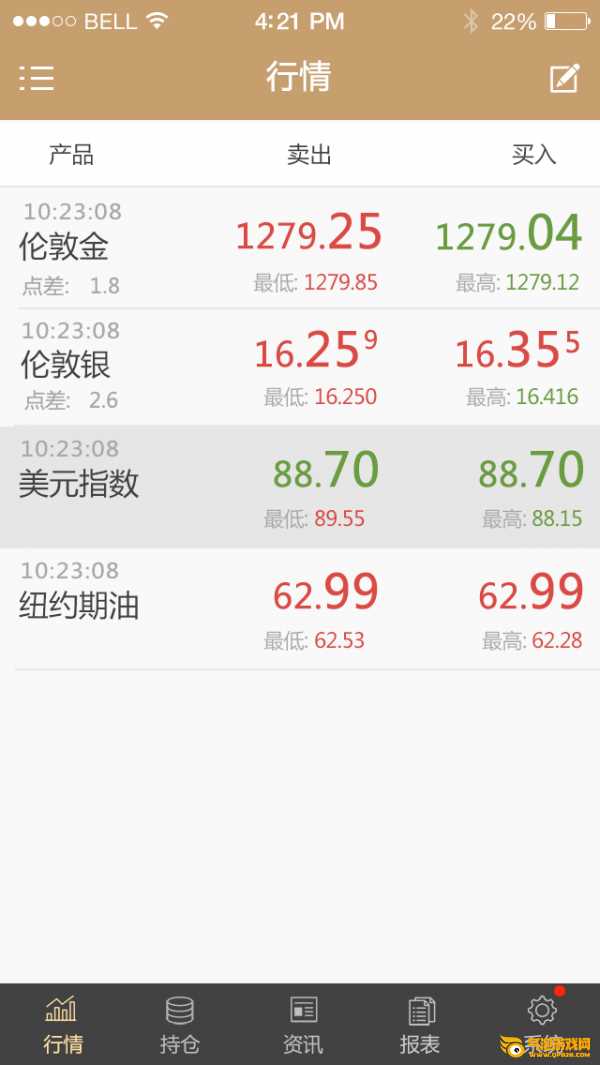The width and height of the screenshot is (600, 1065).
Task: Switch to the 报表 tab
Action: (x=420, y=1025)
